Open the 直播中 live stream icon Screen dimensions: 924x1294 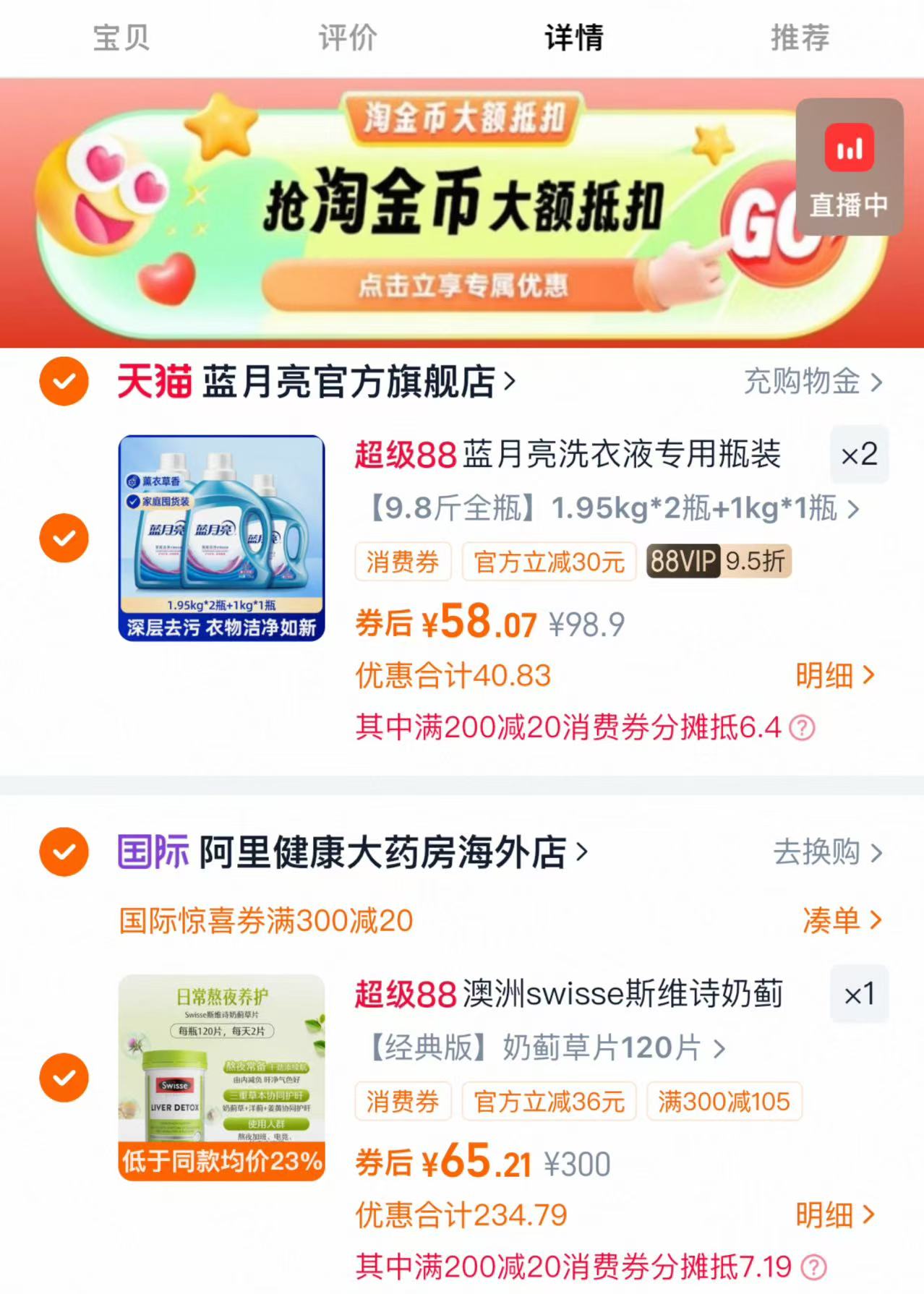849,166
